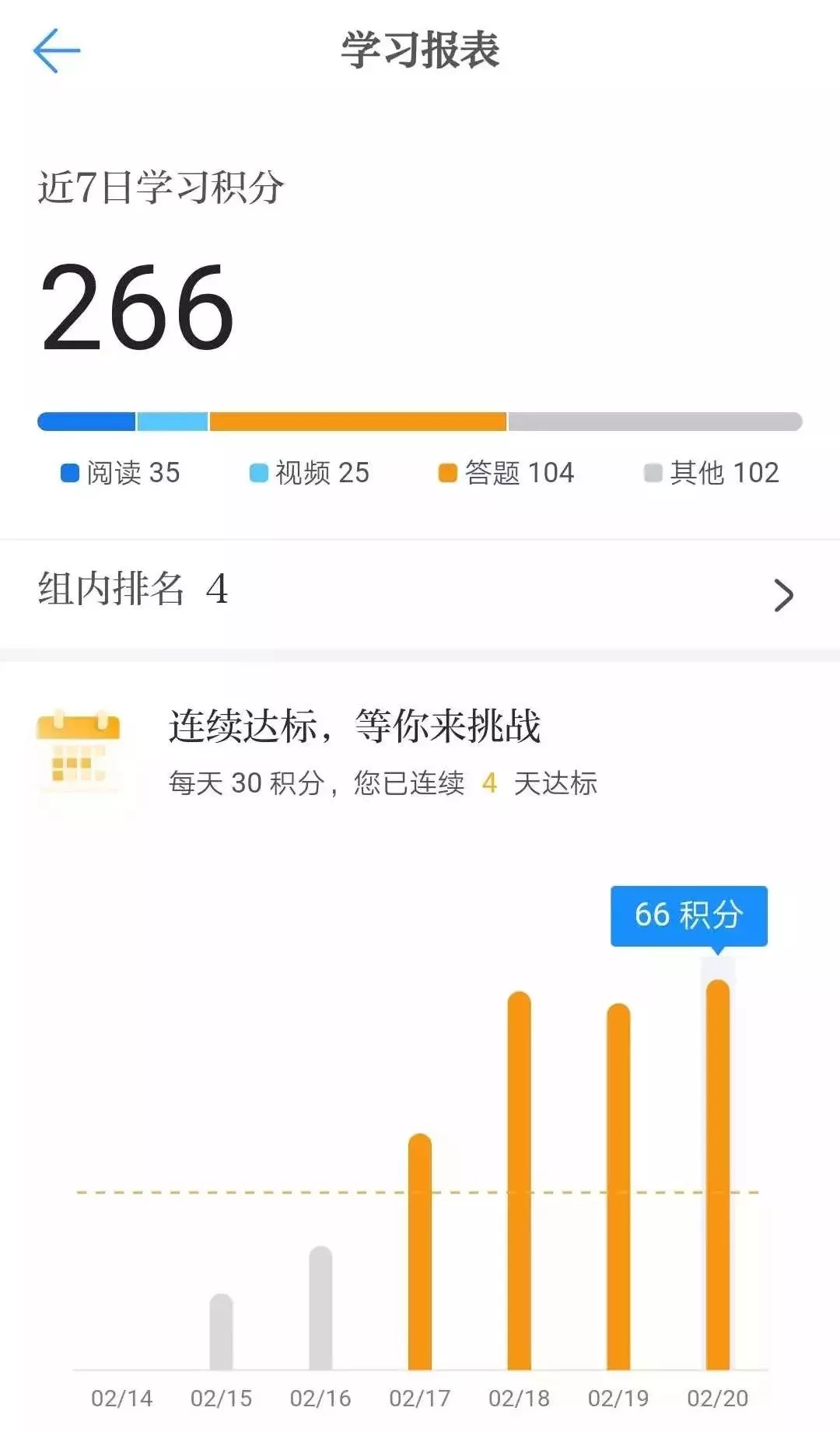Select the 02/19 bar in the chart
Screen dimensions: 840x1432
(x=618, y=1186)
